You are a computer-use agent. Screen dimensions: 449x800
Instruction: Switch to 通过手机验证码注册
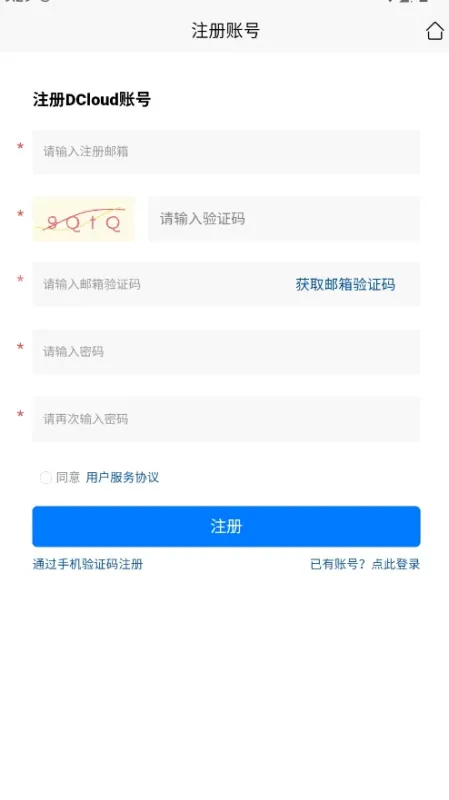(x=88, y=564)
